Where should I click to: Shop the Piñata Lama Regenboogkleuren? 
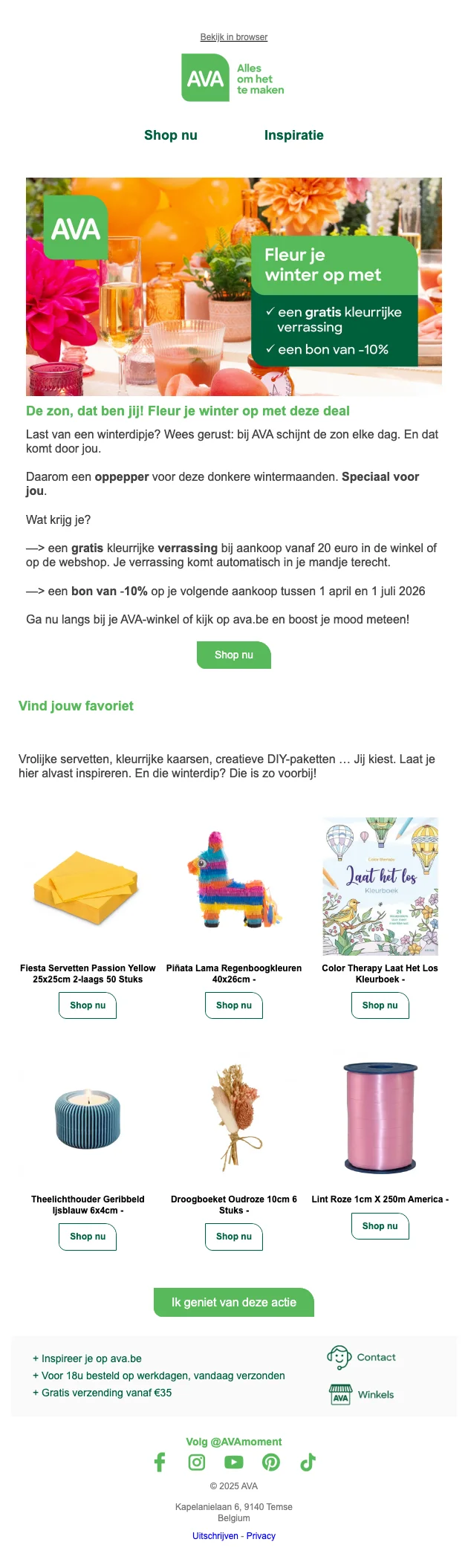[x=233, y=1005]
